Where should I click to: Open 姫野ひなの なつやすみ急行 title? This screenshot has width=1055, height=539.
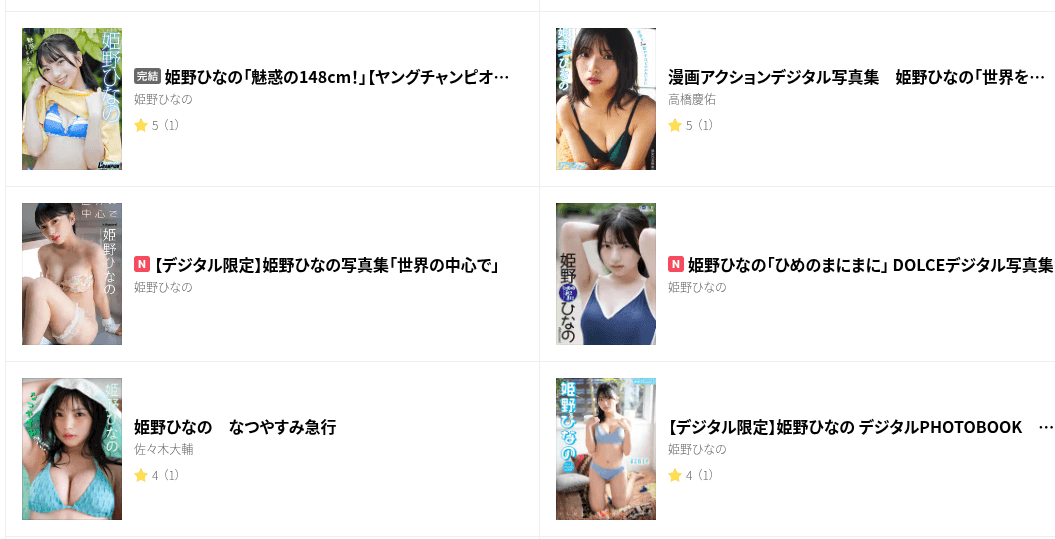(x=235, y=427)
